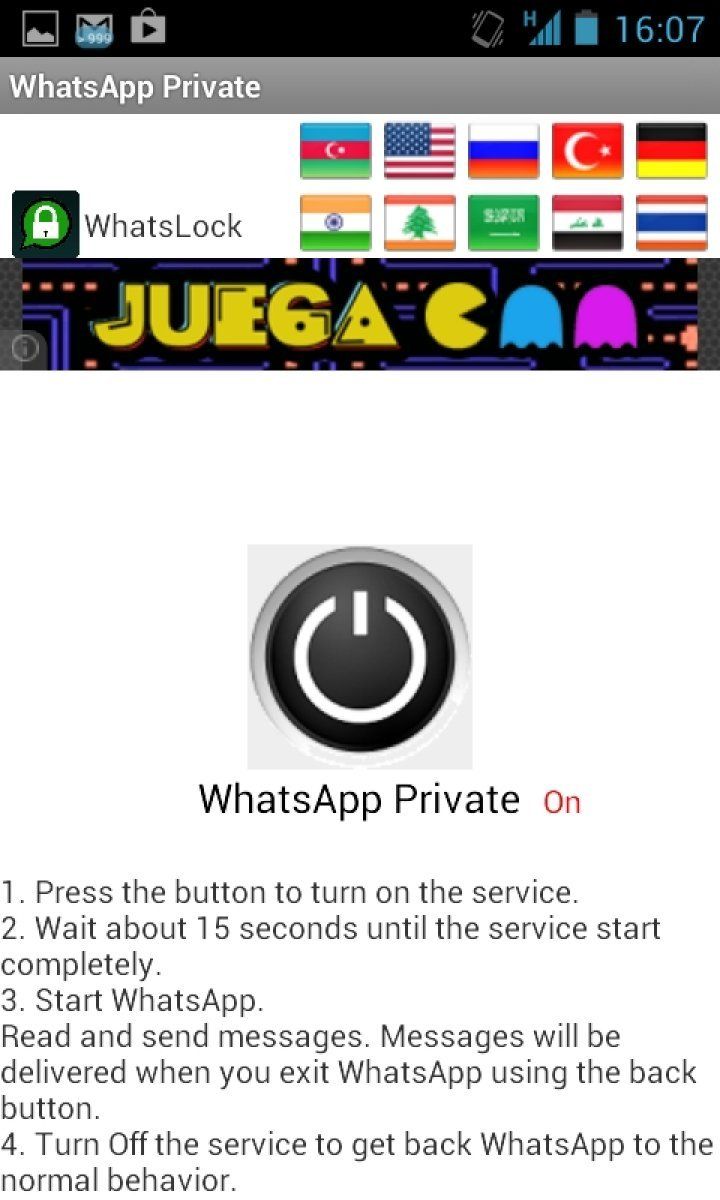720x1200 pixels.
Task: Select the German flag language option
Action: point(671,150)
